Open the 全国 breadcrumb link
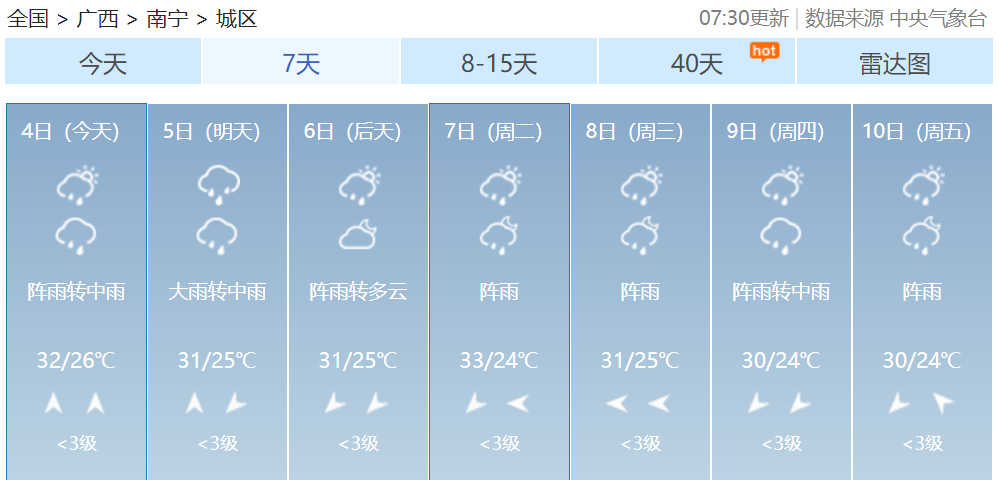This screenshot has height=480, width=999. click(x=27, y=18)
